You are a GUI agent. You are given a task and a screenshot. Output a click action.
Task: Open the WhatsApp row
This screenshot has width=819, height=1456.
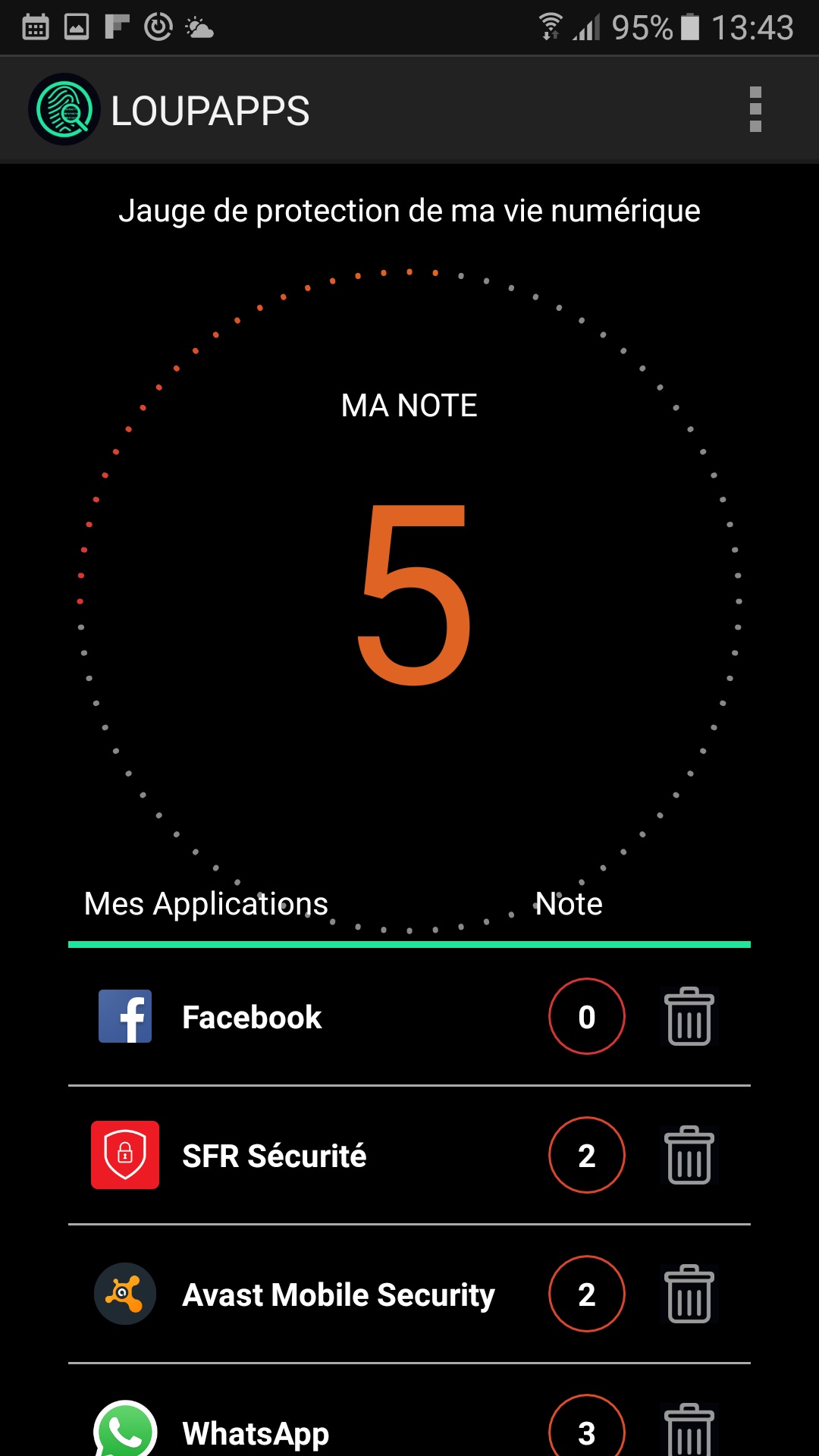point(409,1410)
